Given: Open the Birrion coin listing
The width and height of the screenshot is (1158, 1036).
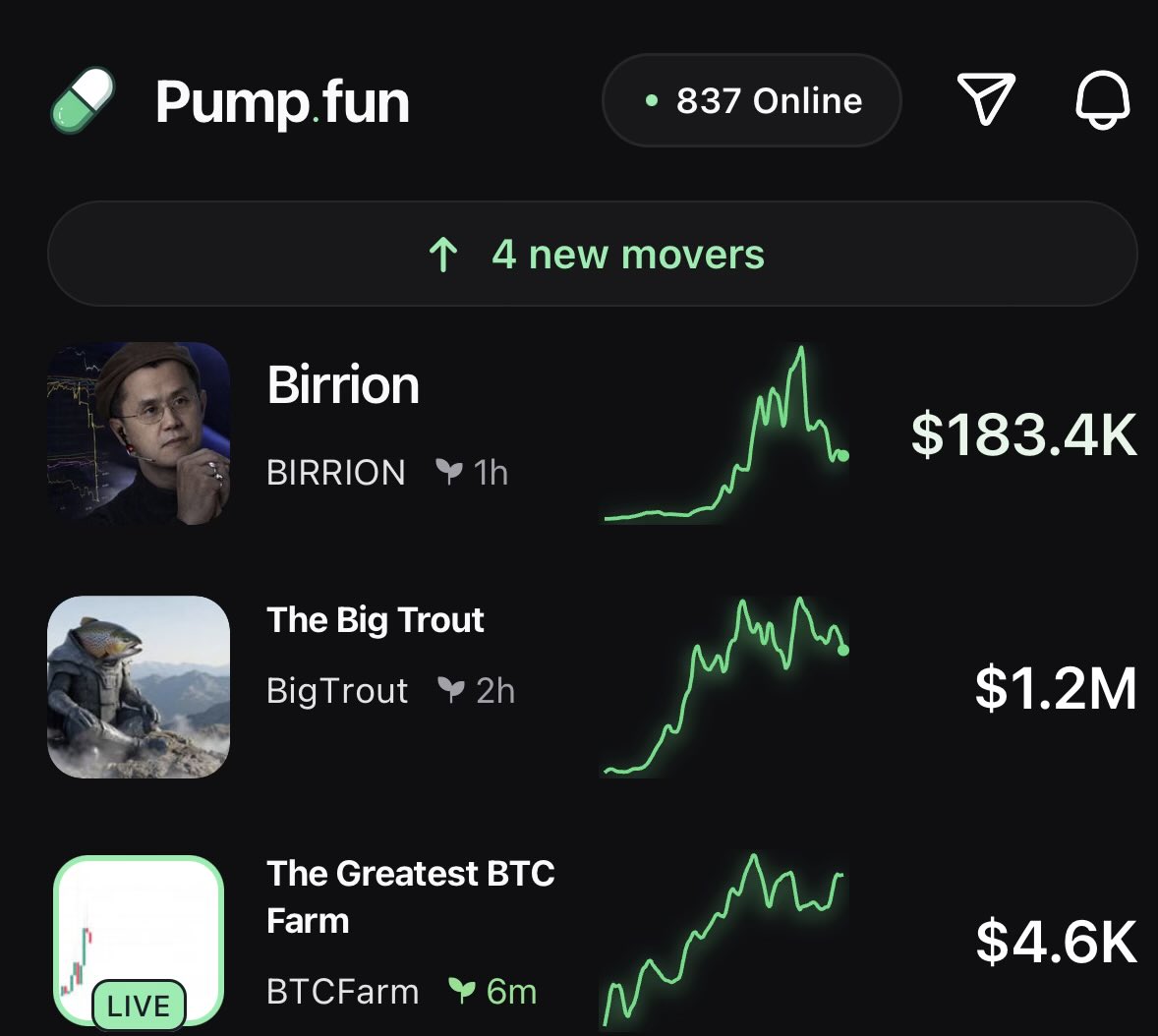Looking at the screenshot, I should pyautogui.click(x=343, y=385).
